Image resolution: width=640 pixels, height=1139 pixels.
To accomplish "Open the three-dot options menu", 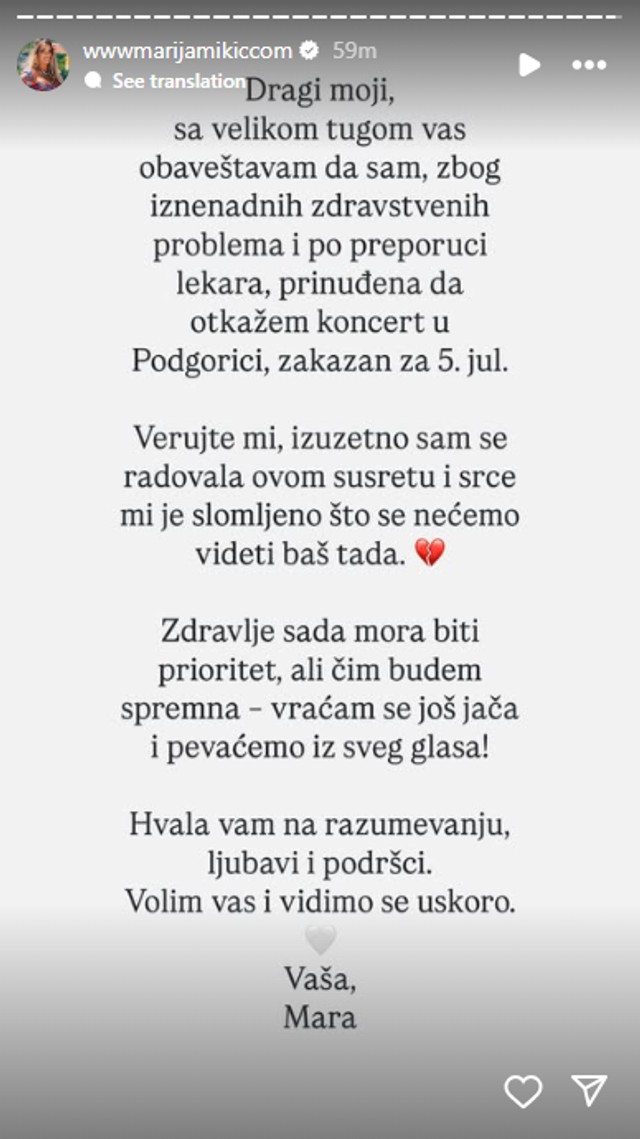I will (589, 65).
